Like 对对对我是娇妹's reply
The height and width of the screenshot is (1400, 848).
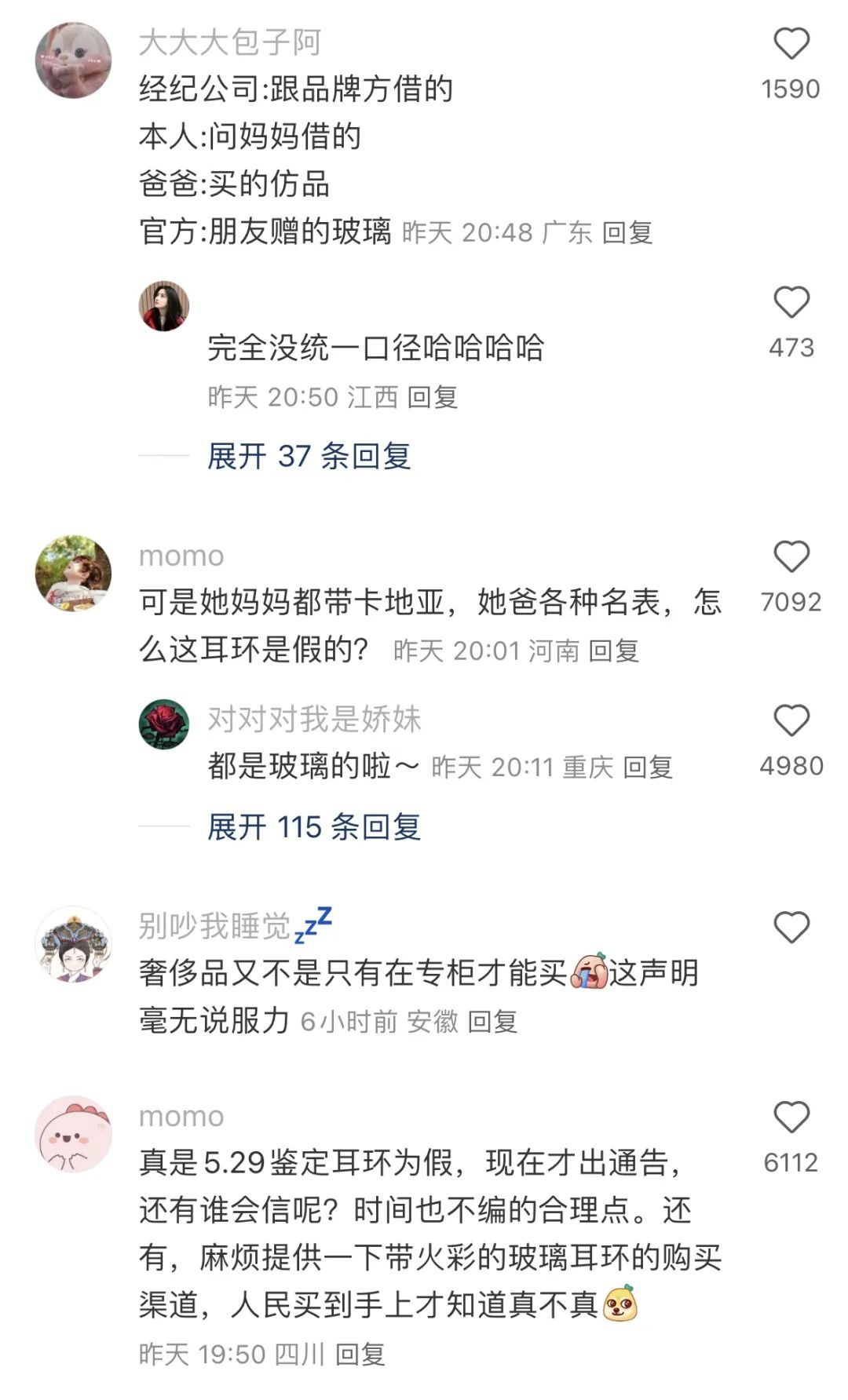[791, 721]
